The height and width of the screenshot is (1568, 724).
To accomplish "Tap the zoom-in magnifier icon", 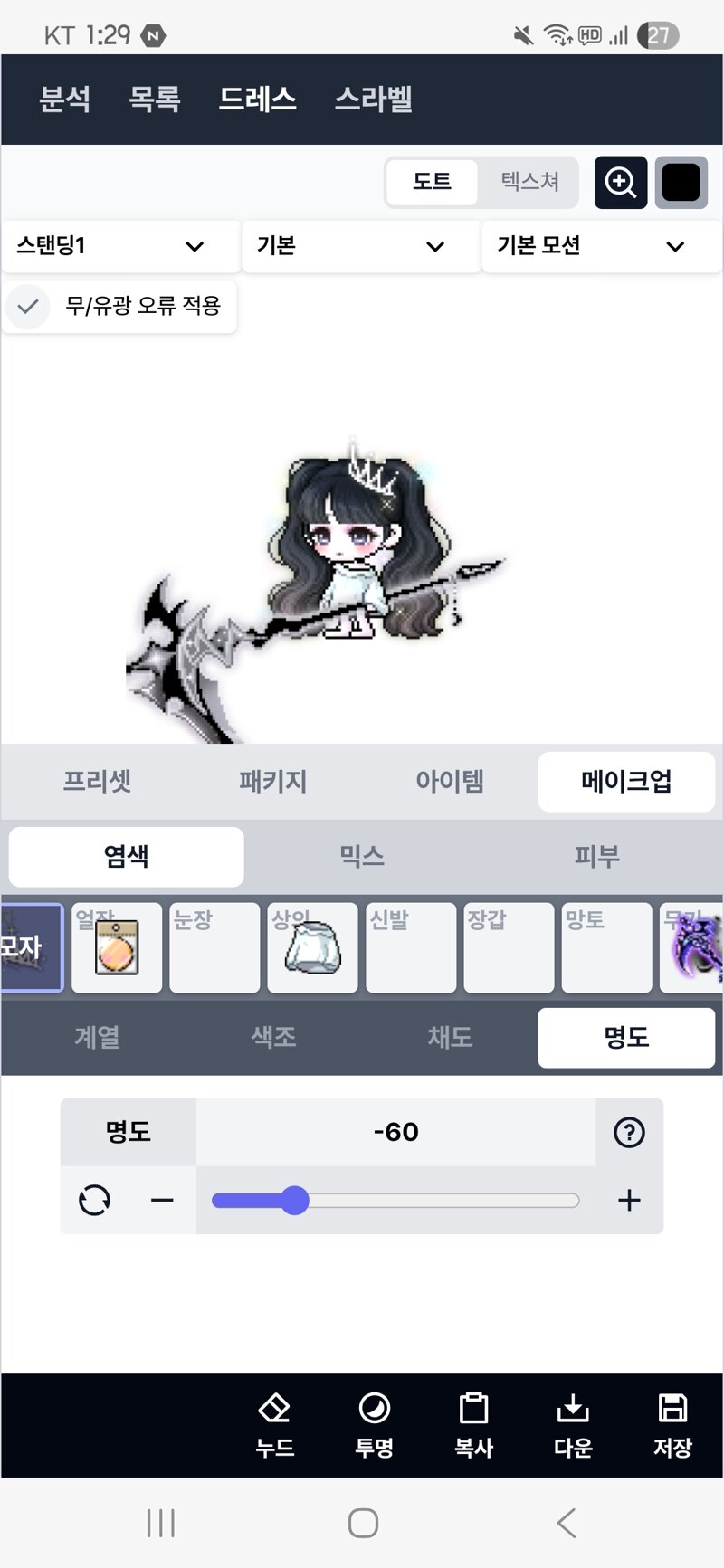I will point(621,183).
